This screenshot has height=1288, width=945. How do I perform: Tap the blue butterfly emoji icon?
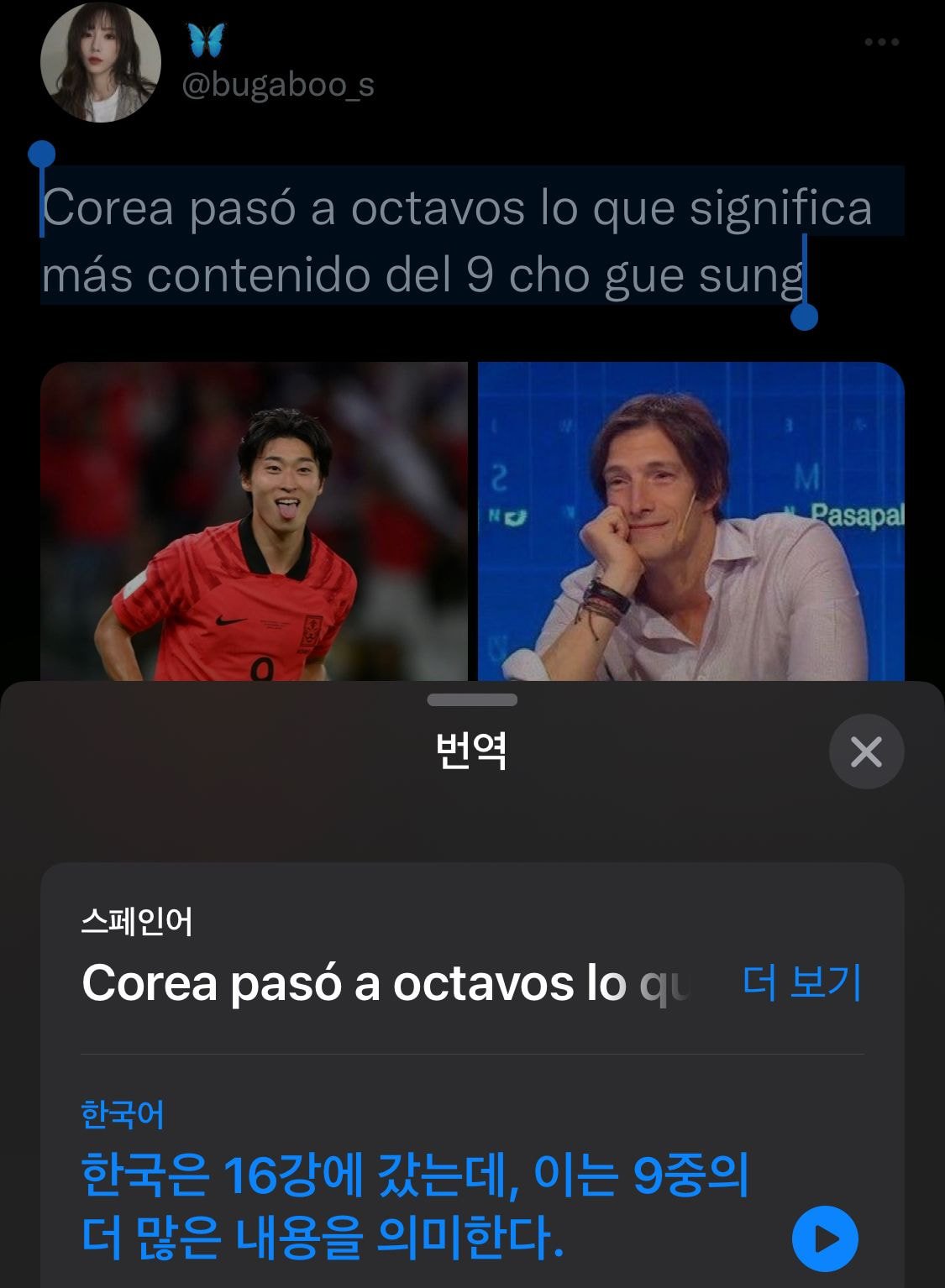point(208,38)
